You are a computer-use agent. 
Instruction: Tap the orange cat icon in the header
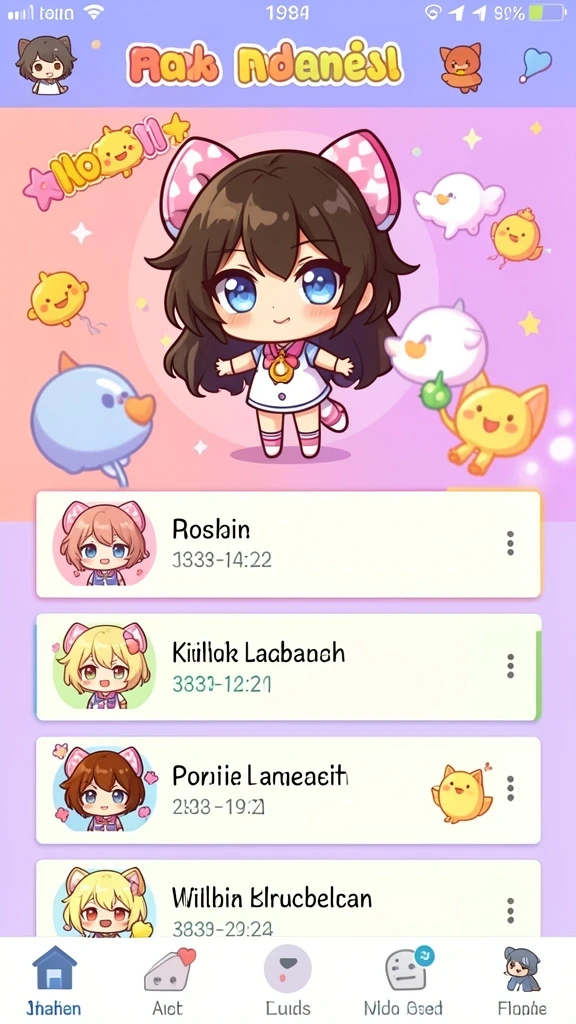click(x=461, y=67)
